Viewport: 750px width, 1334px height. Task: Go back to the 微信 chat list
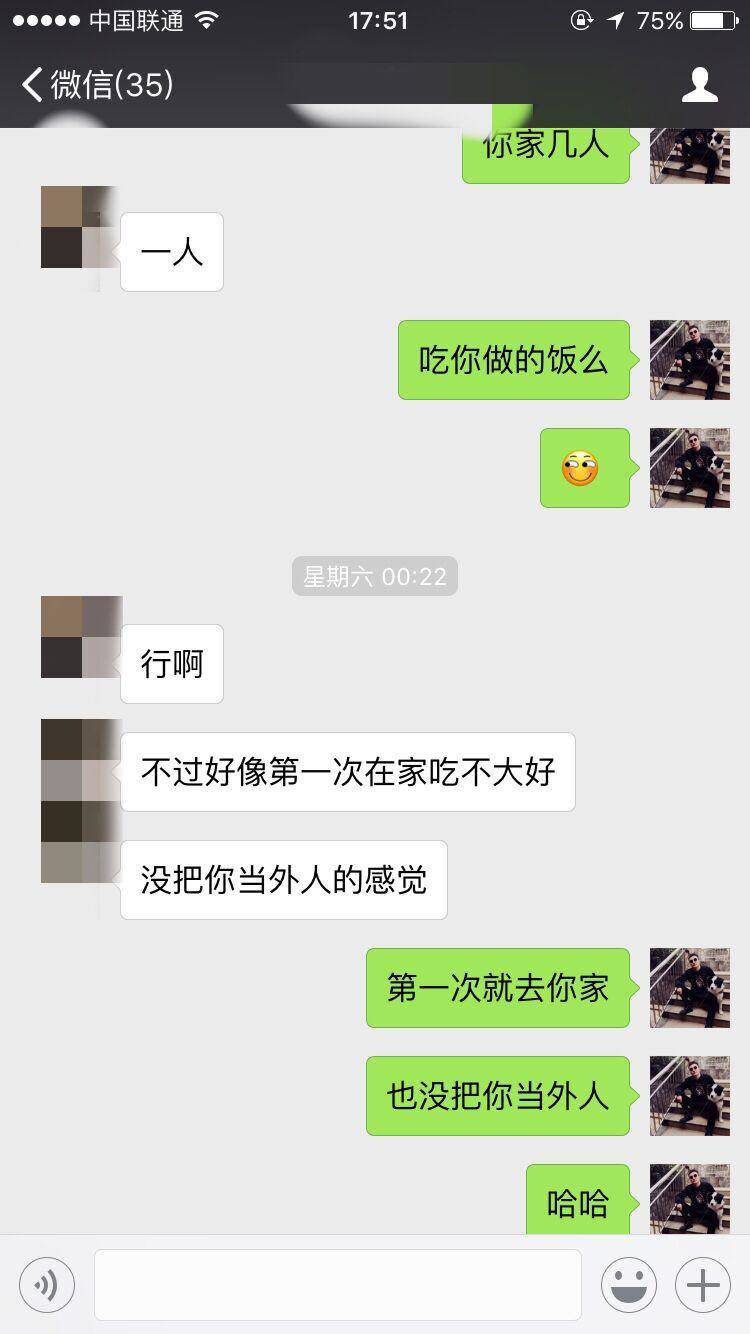pyautogui.click(x=95, y=85)
